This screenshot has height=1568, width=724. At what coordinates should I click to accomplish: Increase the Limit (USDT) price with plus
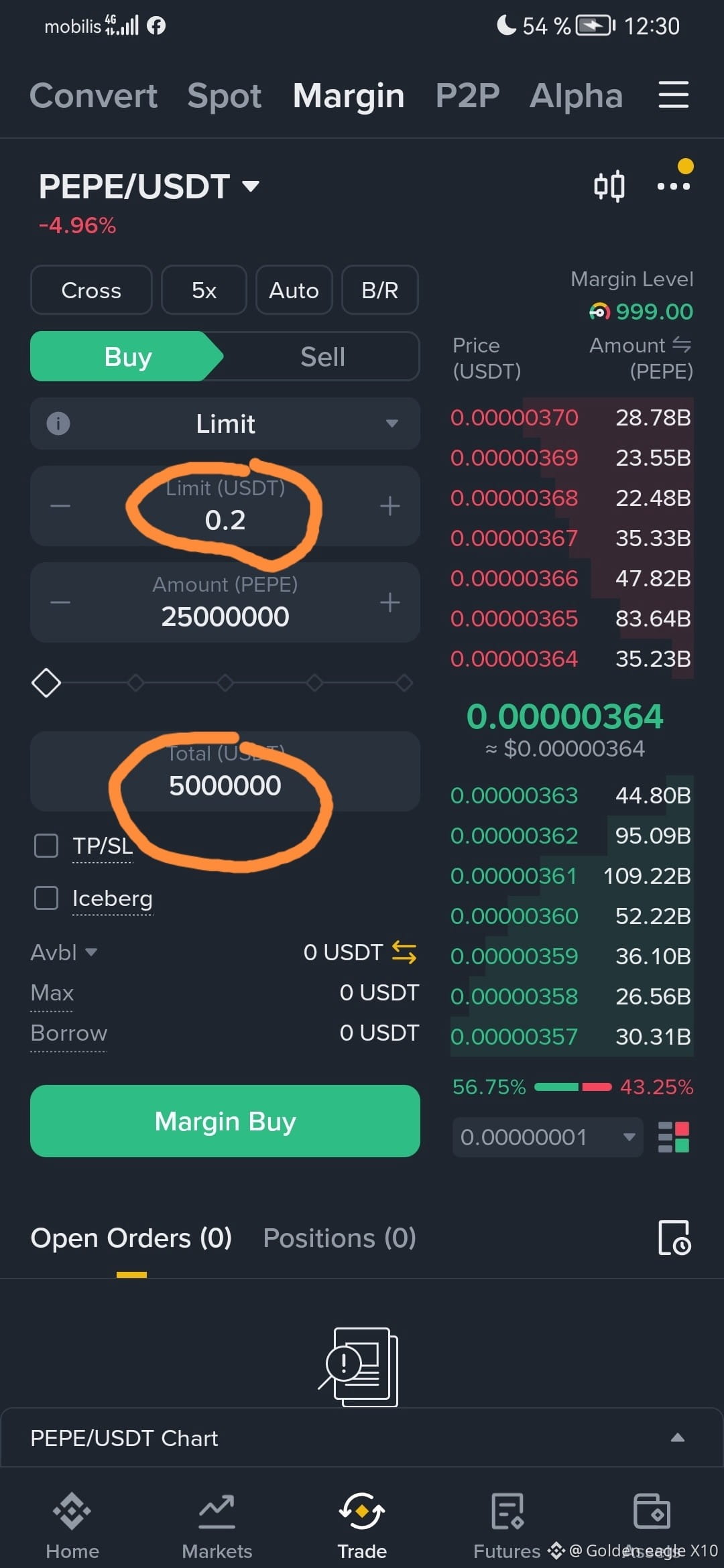(x=389, y=506)
